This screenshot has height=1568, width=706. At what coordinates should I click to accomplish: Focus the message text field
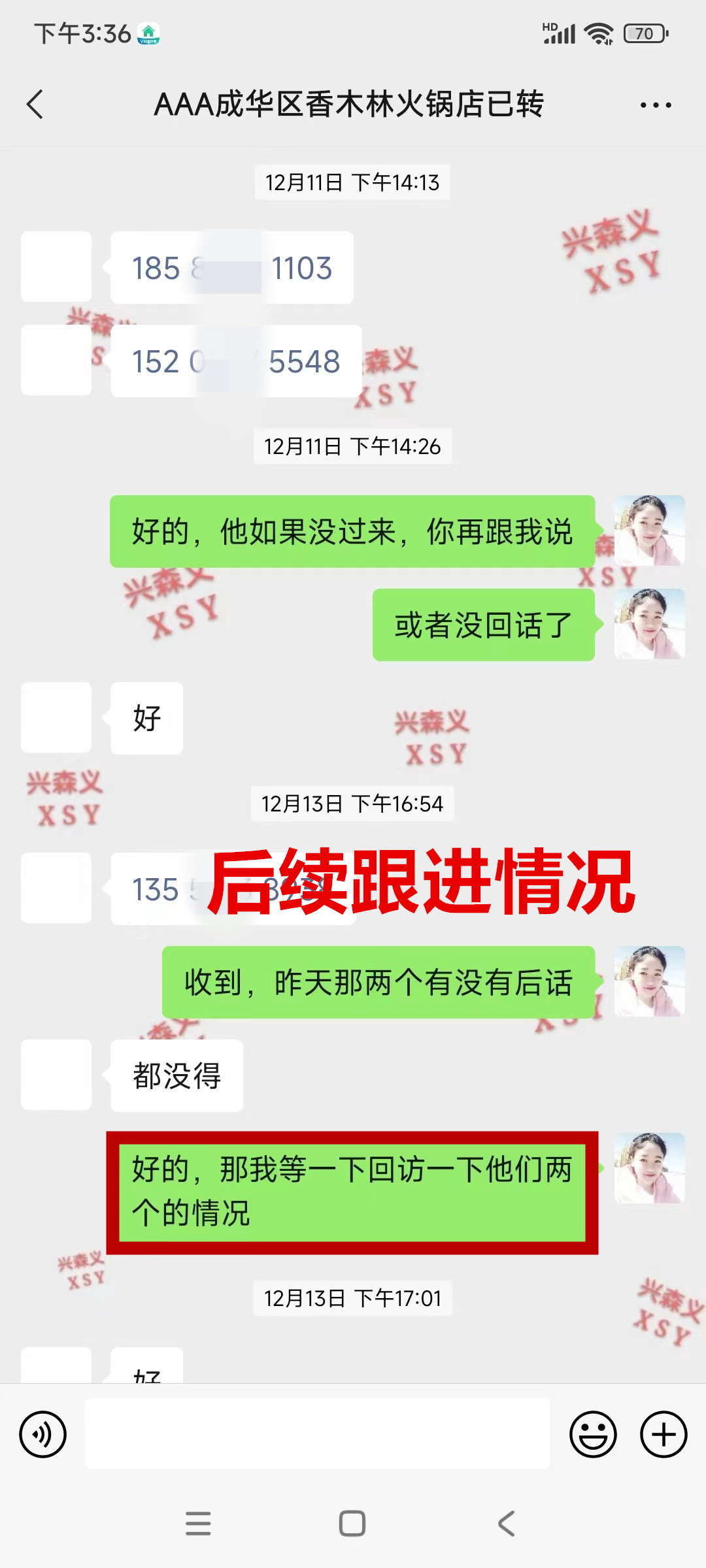pyautogui.click(x=317, y=1434)
